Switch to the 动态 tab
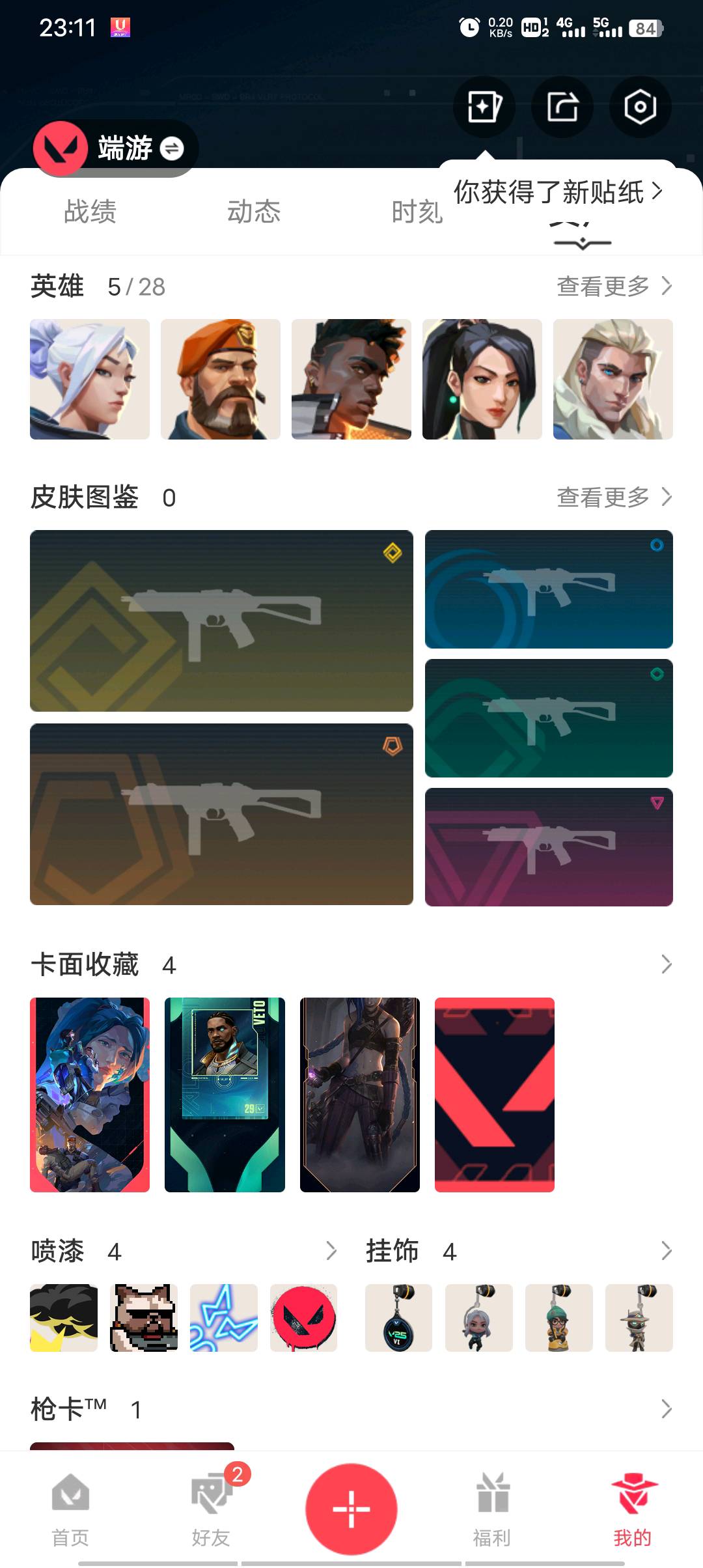 click(254, 212)
